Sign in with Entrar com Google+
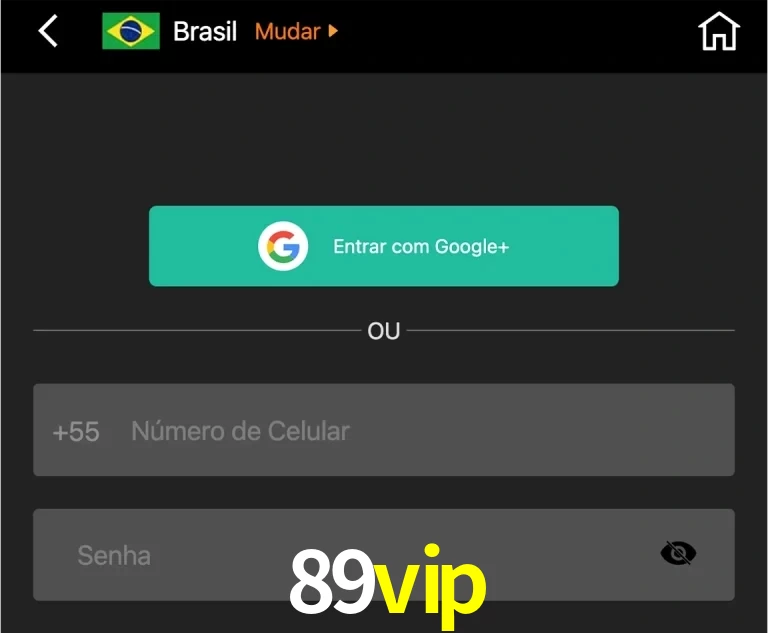768x633 pixels. tap(384, 246)
